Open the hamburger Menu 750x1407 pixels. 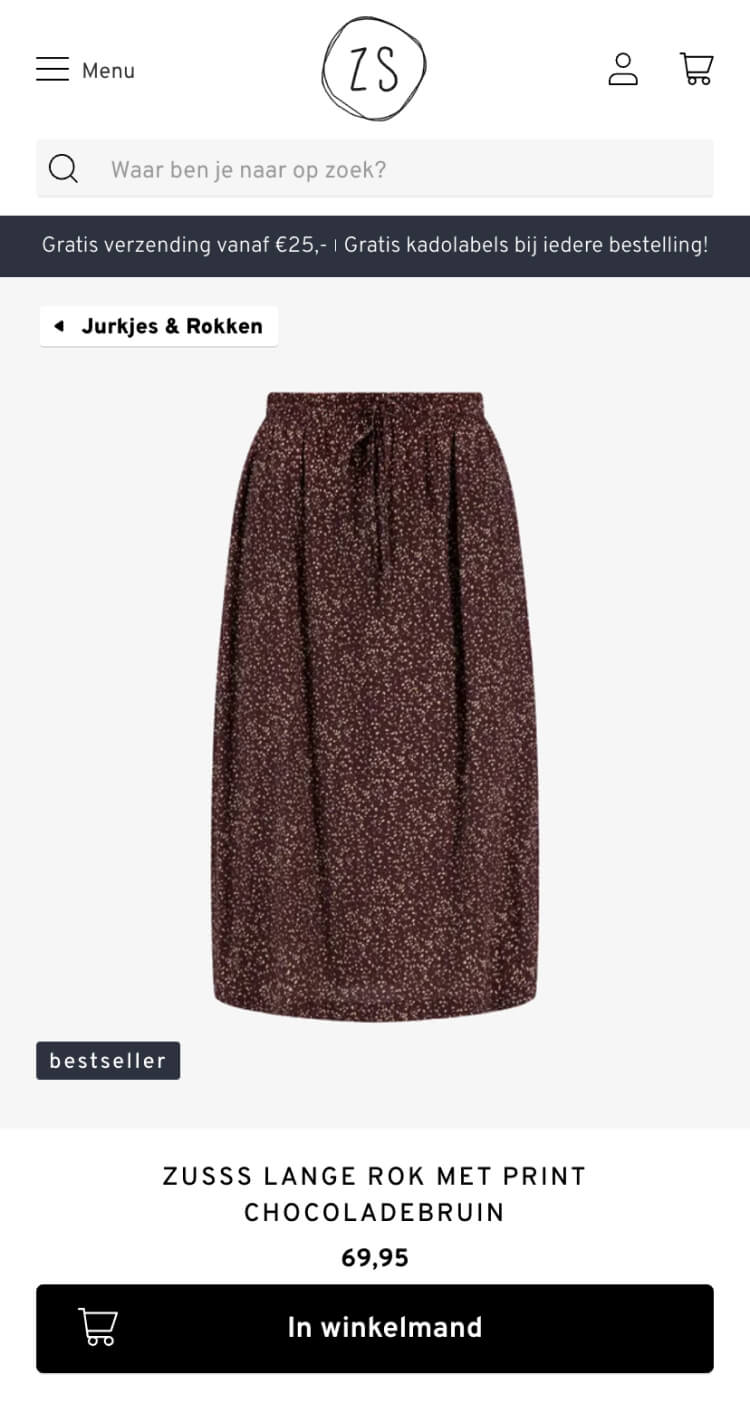[84, 70]
